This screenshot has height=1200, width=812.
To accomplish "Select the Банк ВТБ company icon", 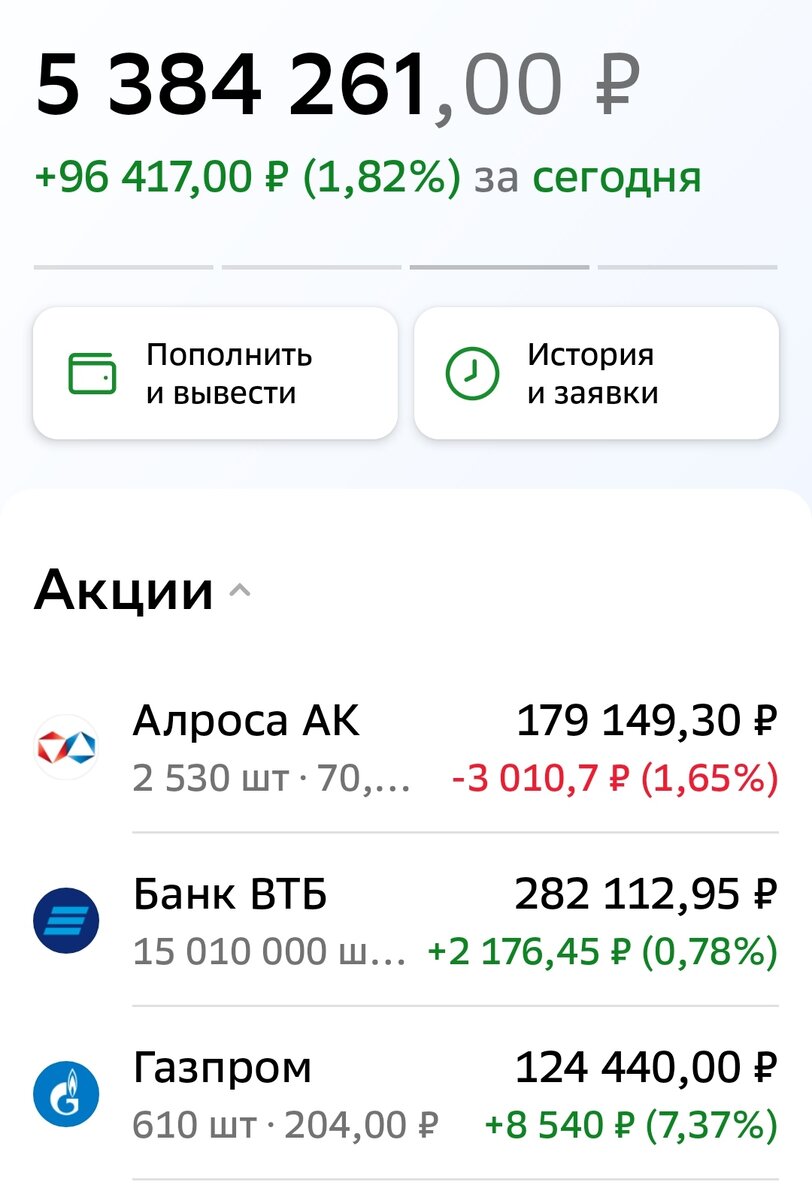I will point(65,918).
